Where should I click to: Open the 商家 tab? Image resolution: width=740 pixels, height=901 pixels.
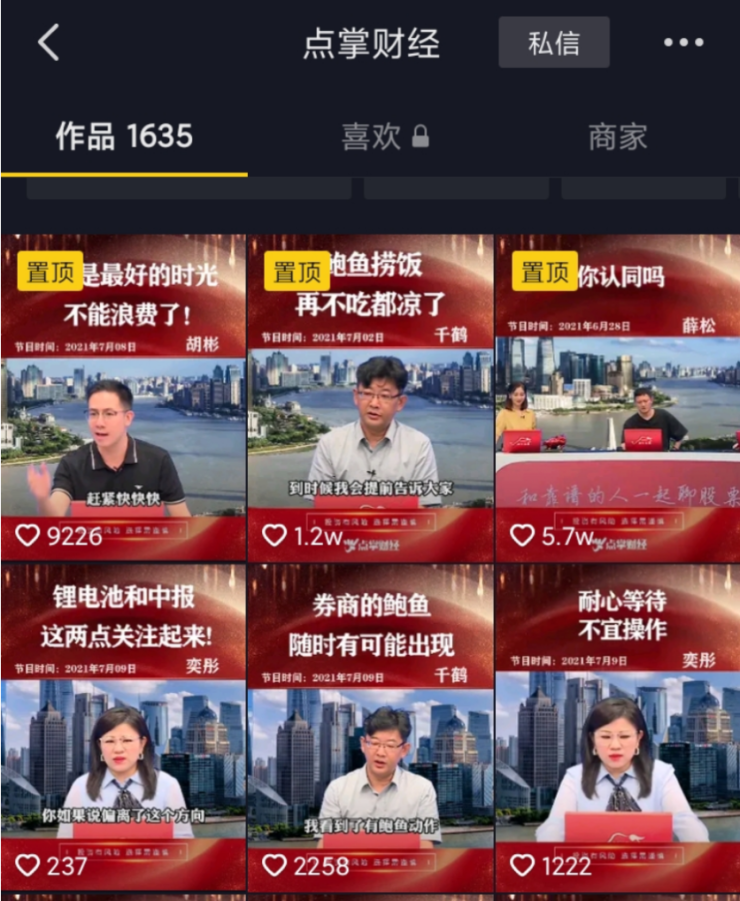[617, 137]
